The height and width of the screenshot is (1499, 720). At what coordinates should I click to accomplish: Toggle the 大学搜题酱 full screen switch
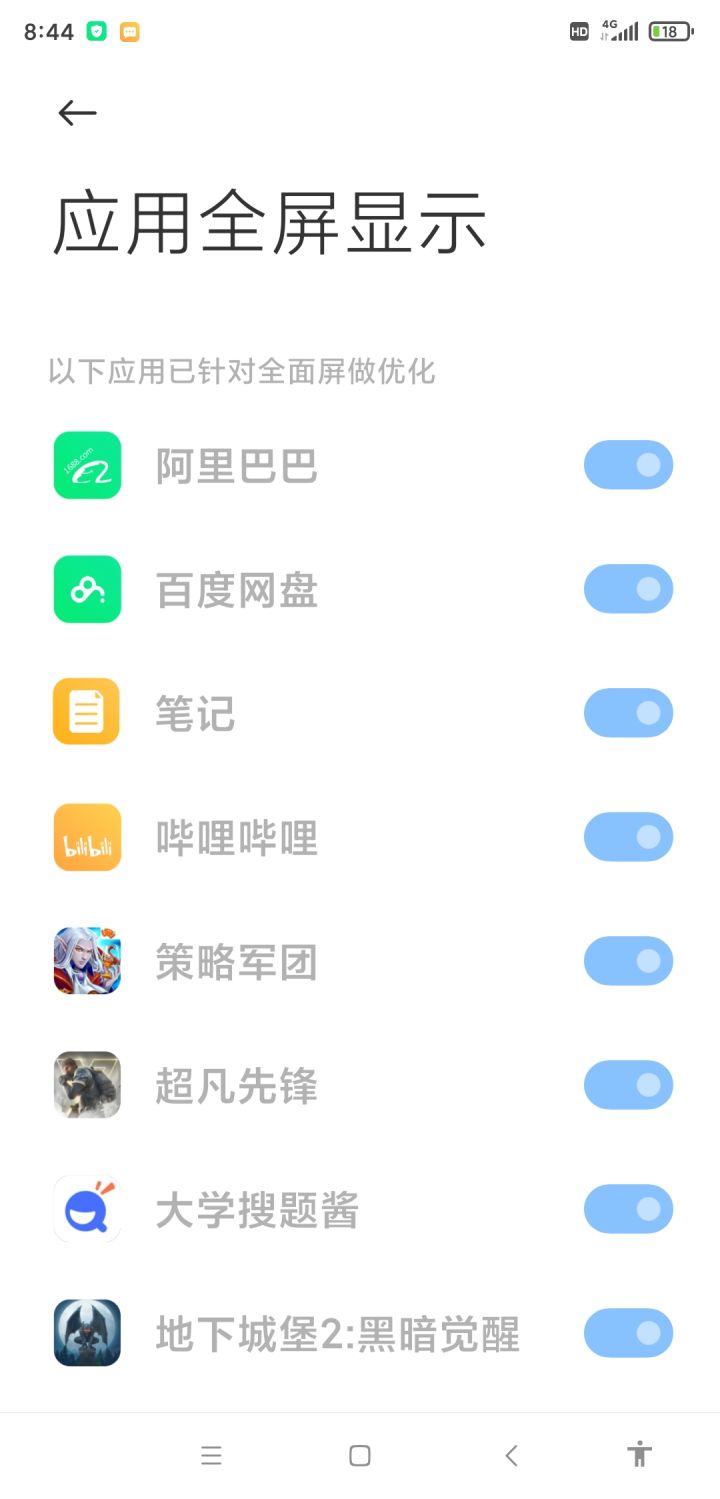(628, 1209)
